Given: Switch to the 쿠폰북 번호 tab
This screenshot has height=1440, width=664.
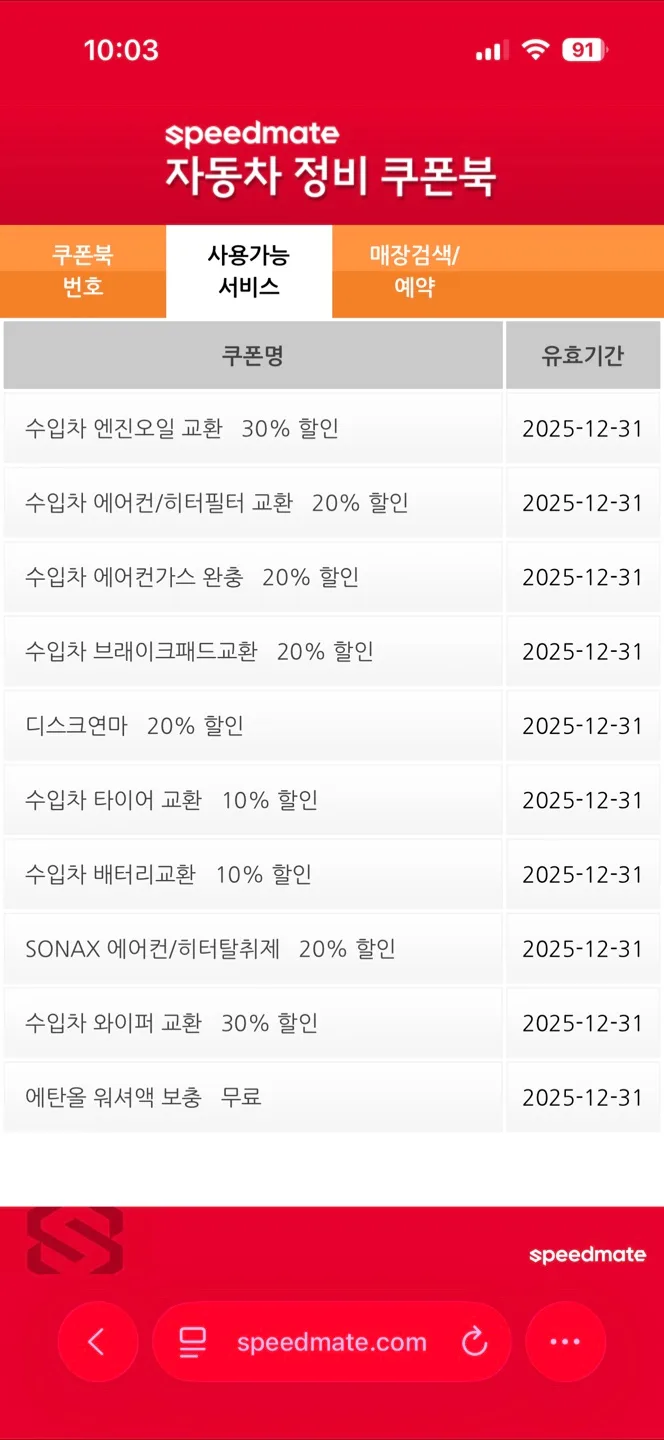Looking at the screenshot, I should coord(83,271).
